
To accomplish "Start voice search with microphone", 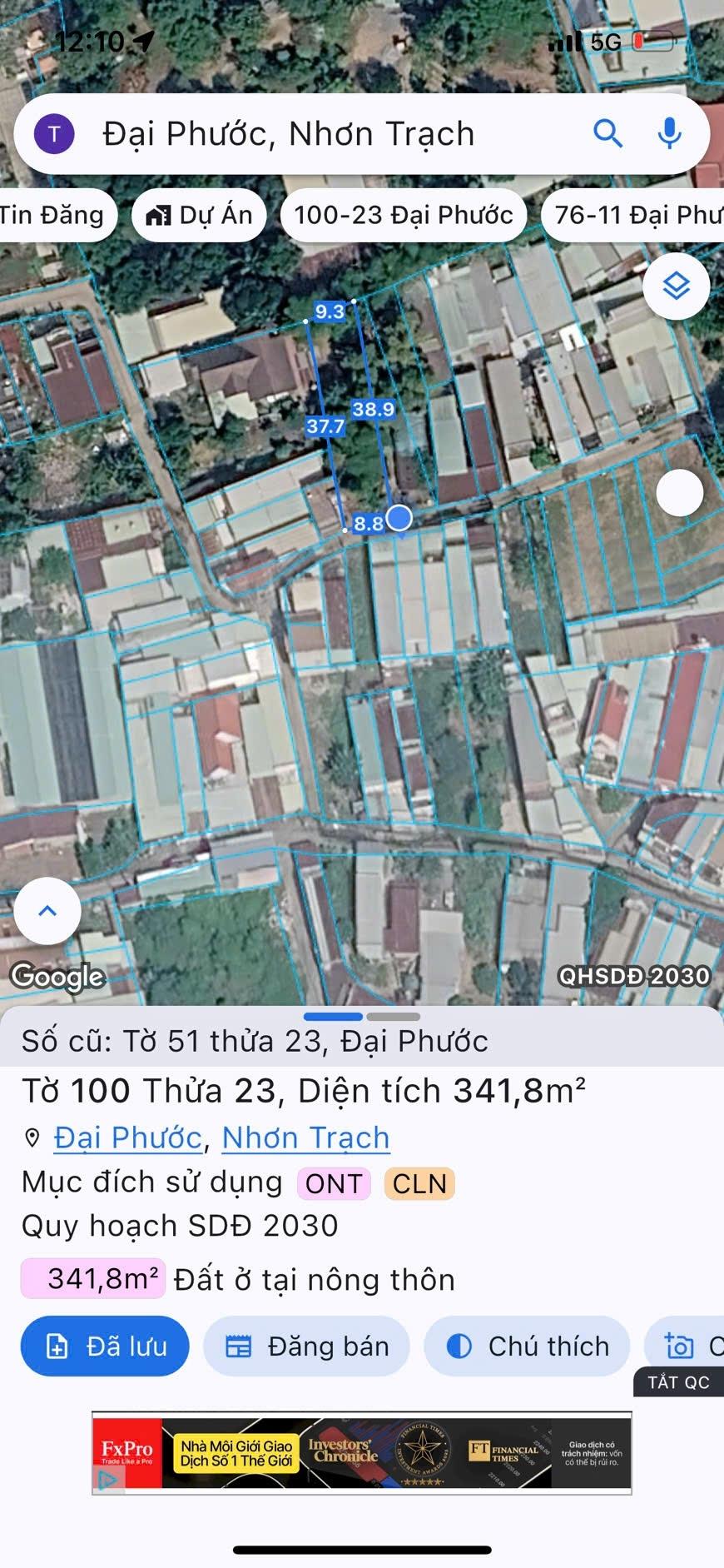I will (x=669, y=133).
